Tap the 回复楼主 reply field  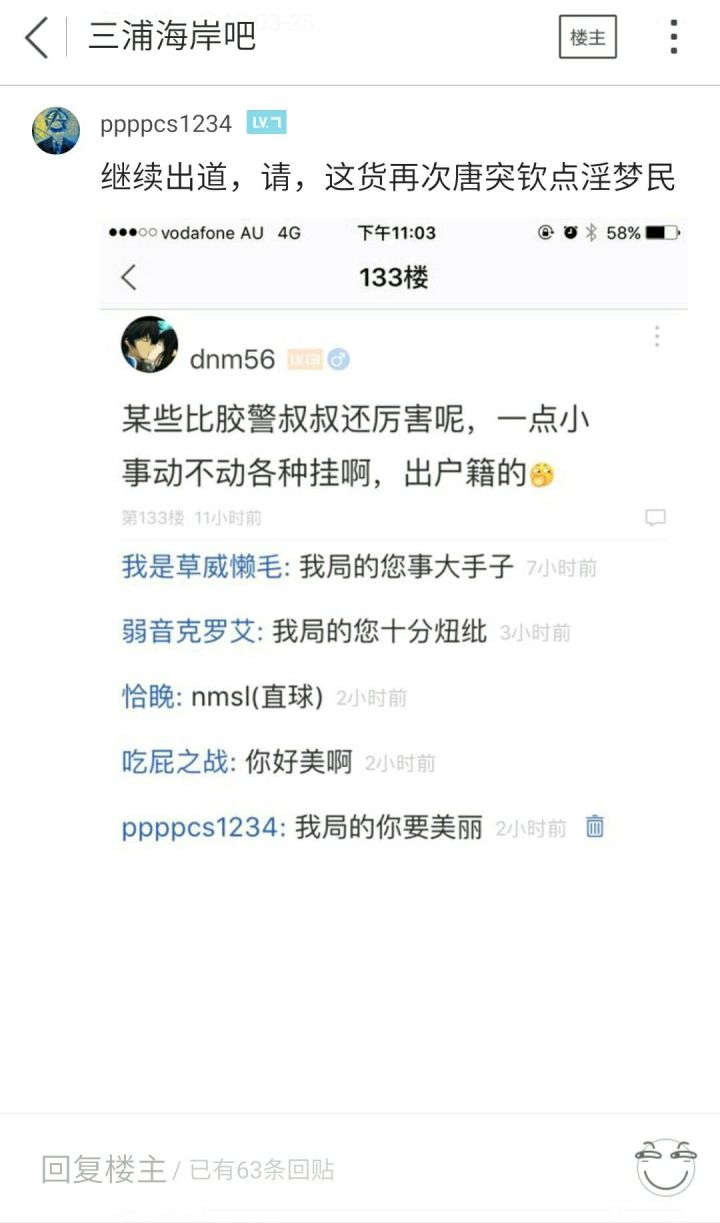300,1169
